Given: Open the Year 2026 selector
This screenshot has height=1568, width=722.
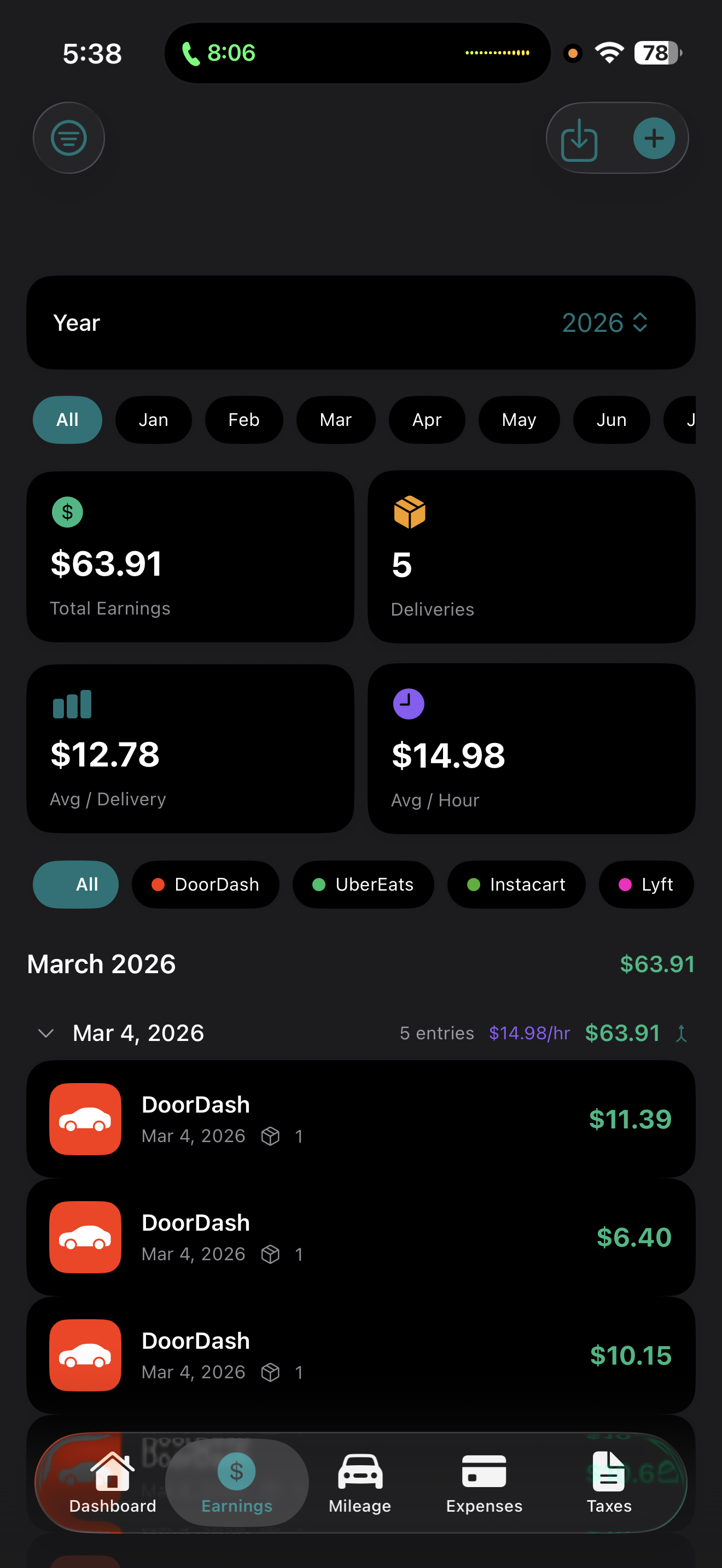Looking at the screenshot, I should [x=605, y=323].
